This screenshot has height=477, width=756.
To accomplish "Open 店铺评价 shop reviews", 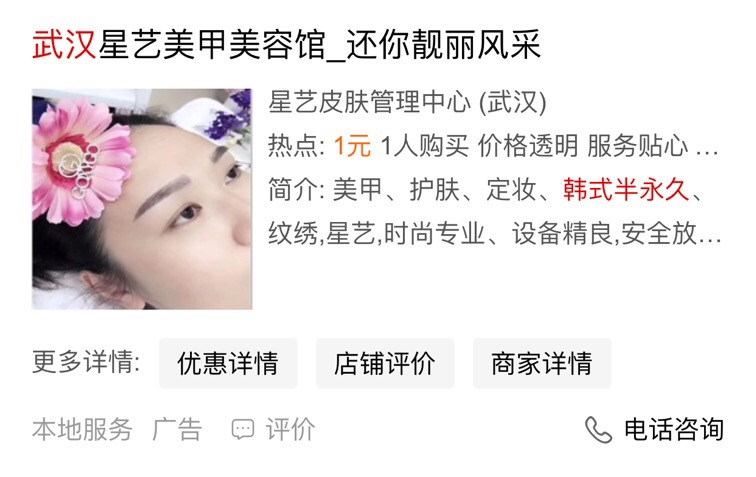I will pyautogui.click(x=385, y=363).
